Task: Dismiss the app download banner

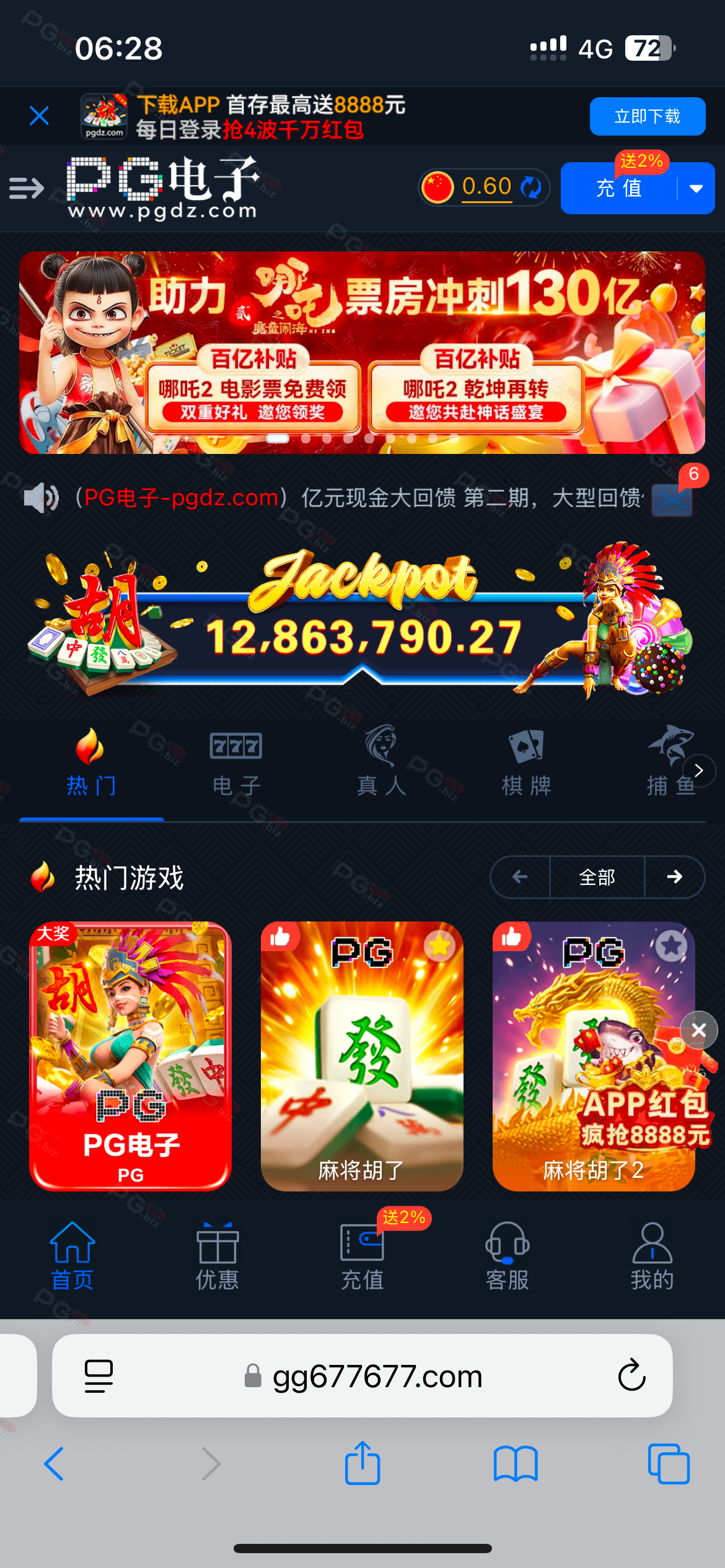Action: coord(39,116)
